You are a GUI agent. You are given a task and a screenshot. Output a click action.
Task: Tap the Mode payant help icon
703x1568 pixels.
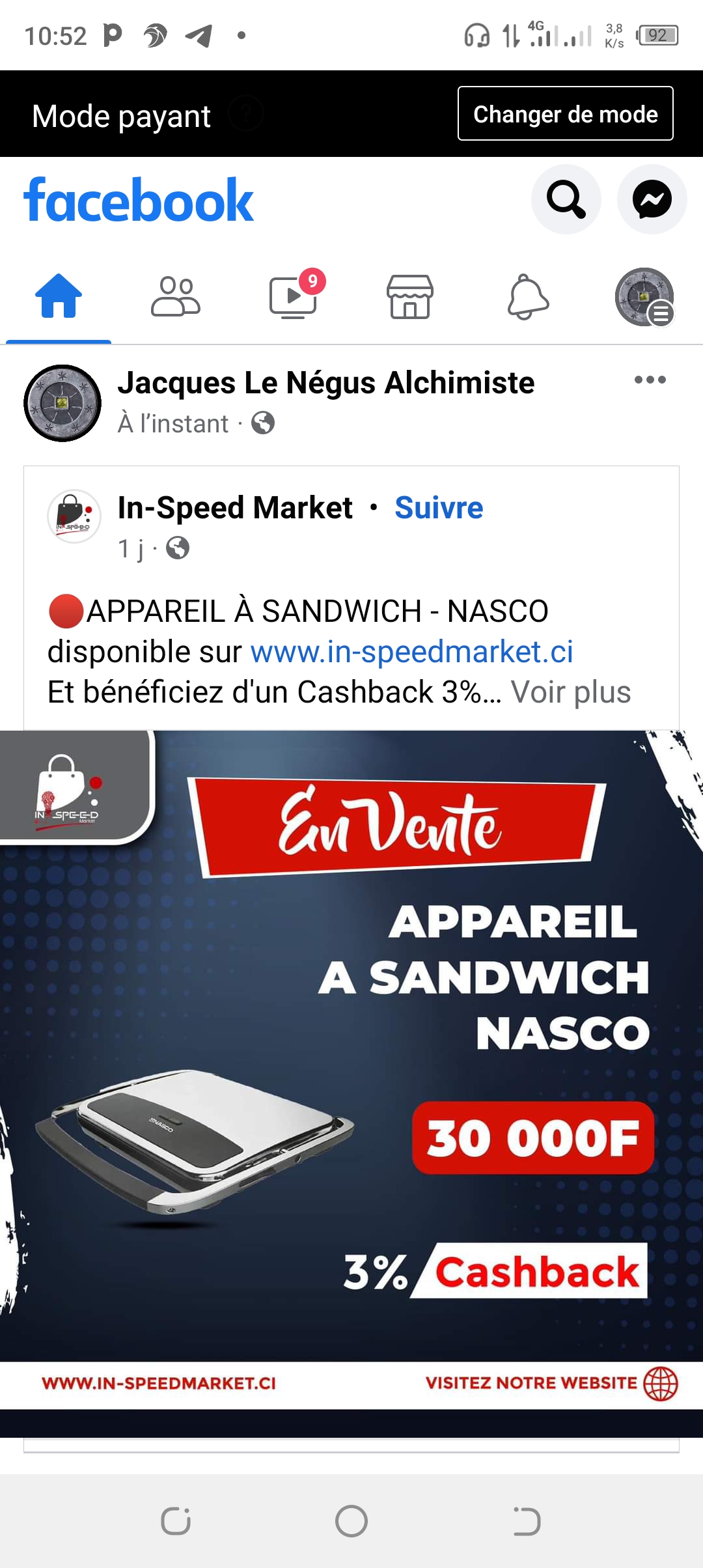[x=246, y=113]
